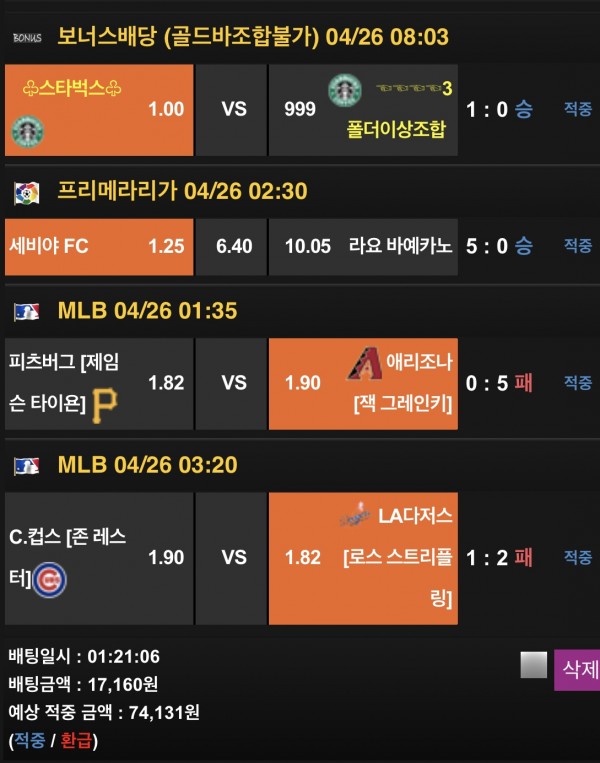Tap the purple 삭제 delete button
The image size is (600, 763).
click(577, 668)
